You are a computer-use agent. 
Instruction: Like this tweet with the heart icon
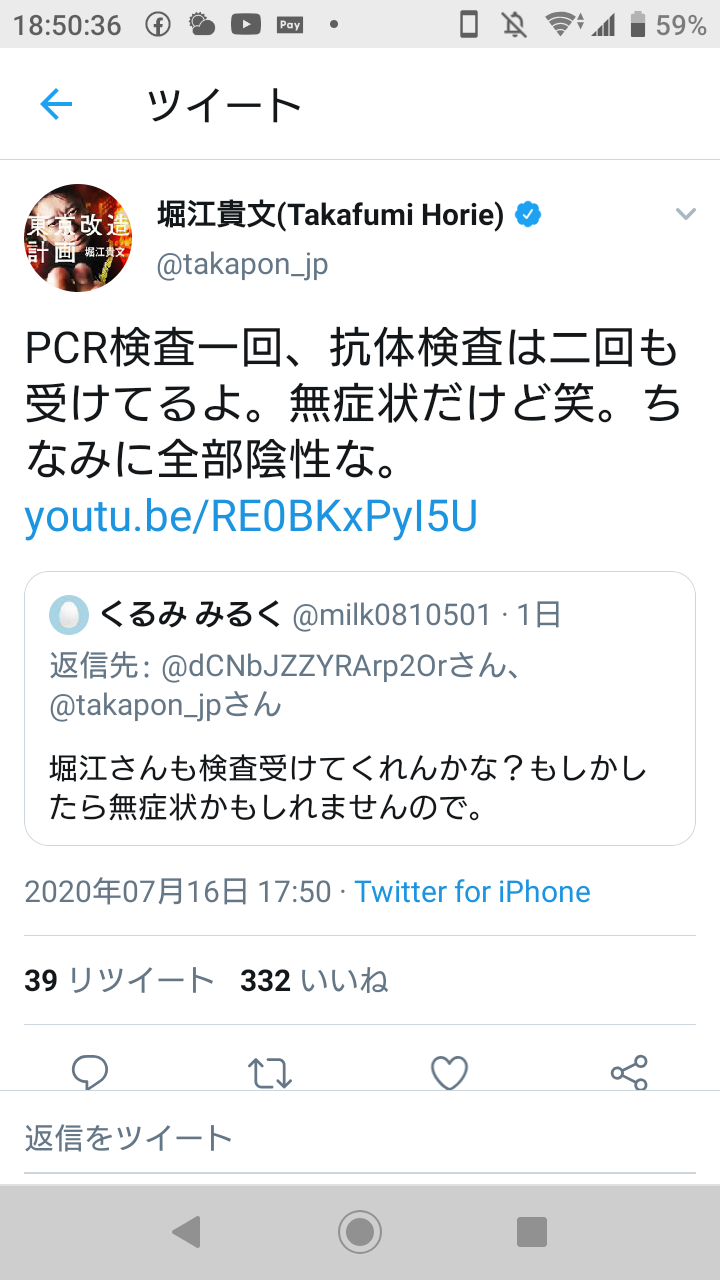coord(449,1072)
